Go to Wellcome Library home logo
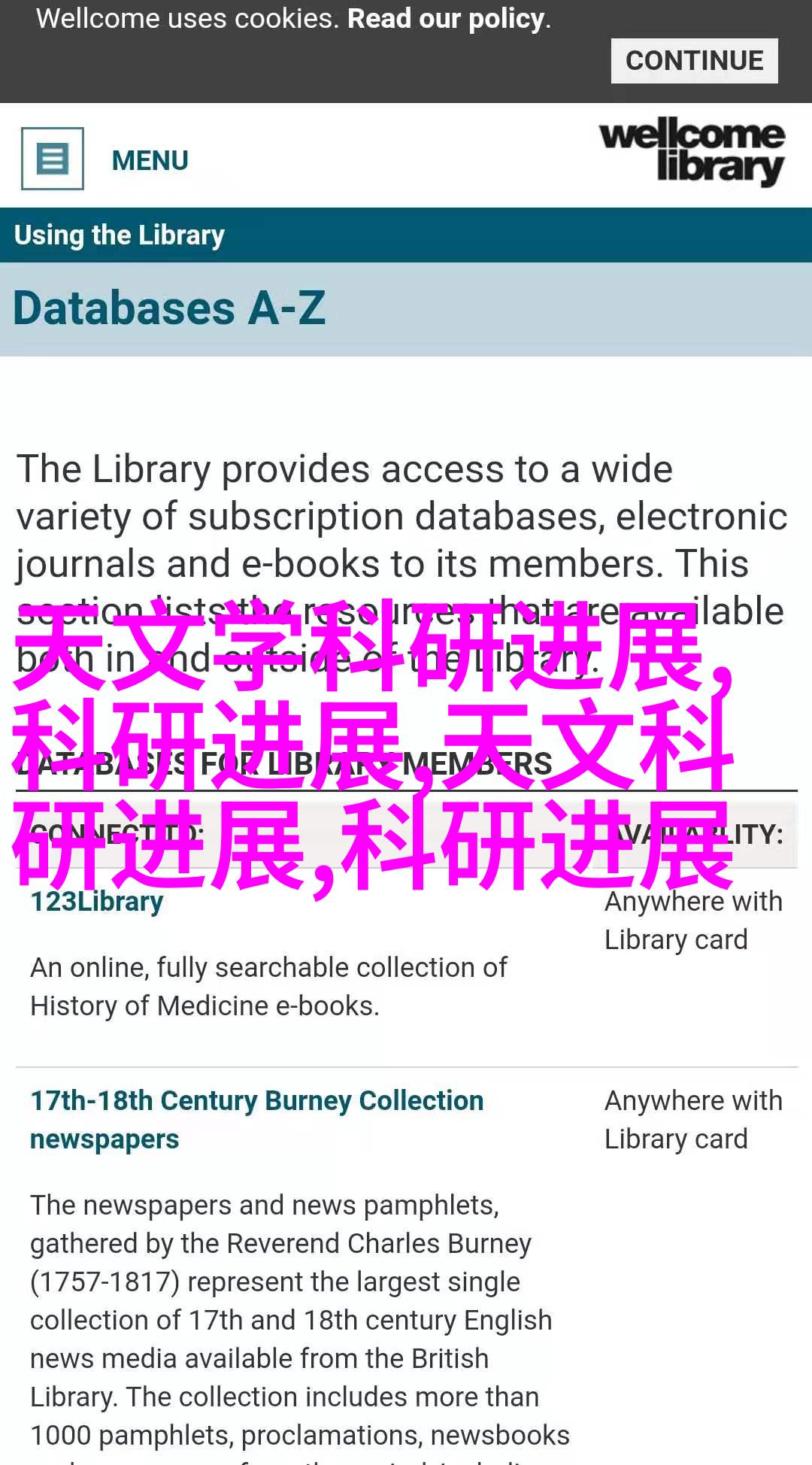812x1465 pixels. coord(692,152)
